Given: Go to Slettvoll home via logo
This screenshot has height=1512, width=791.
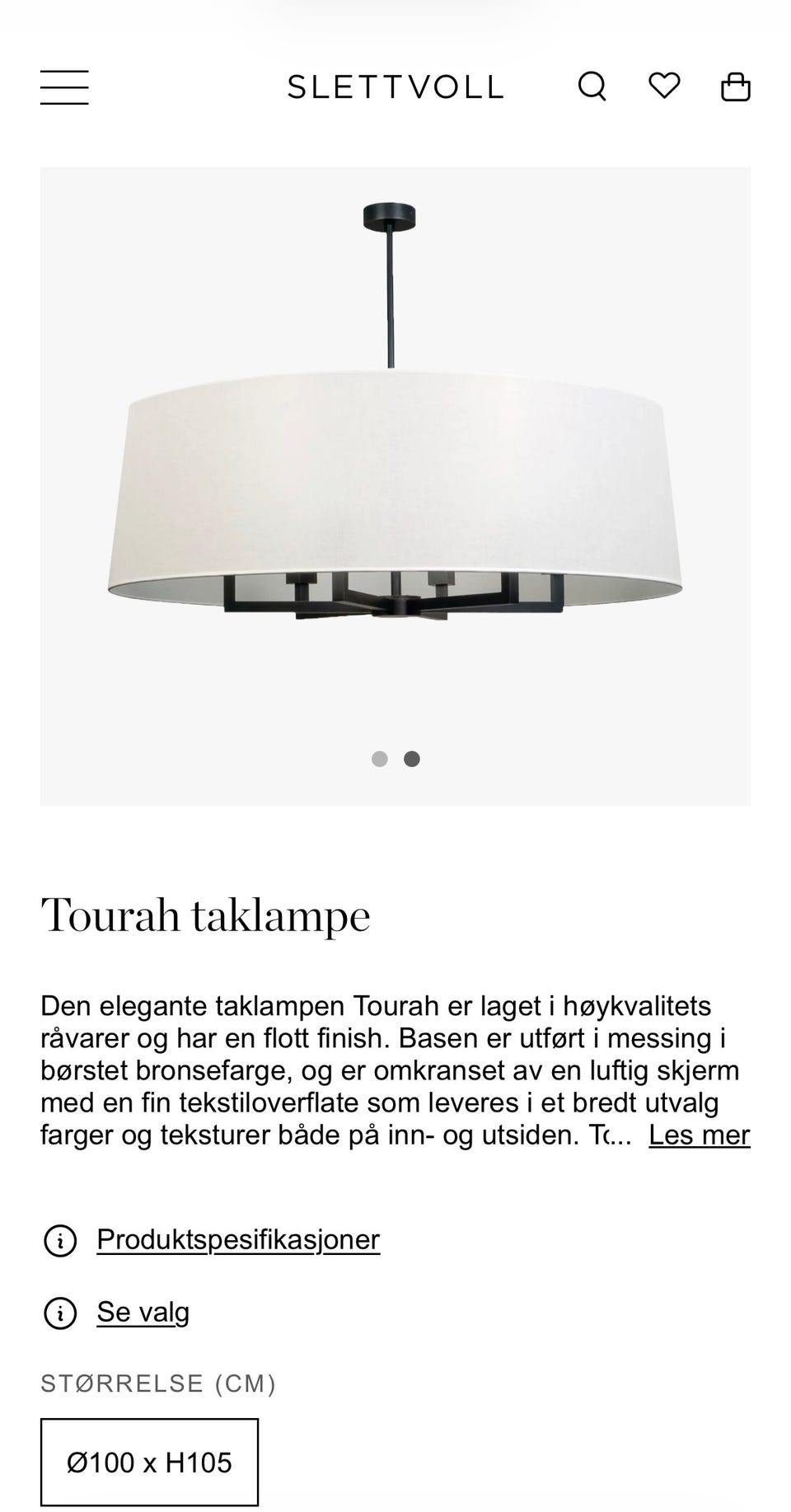Looking at the screenshot, I should [395, 87].
